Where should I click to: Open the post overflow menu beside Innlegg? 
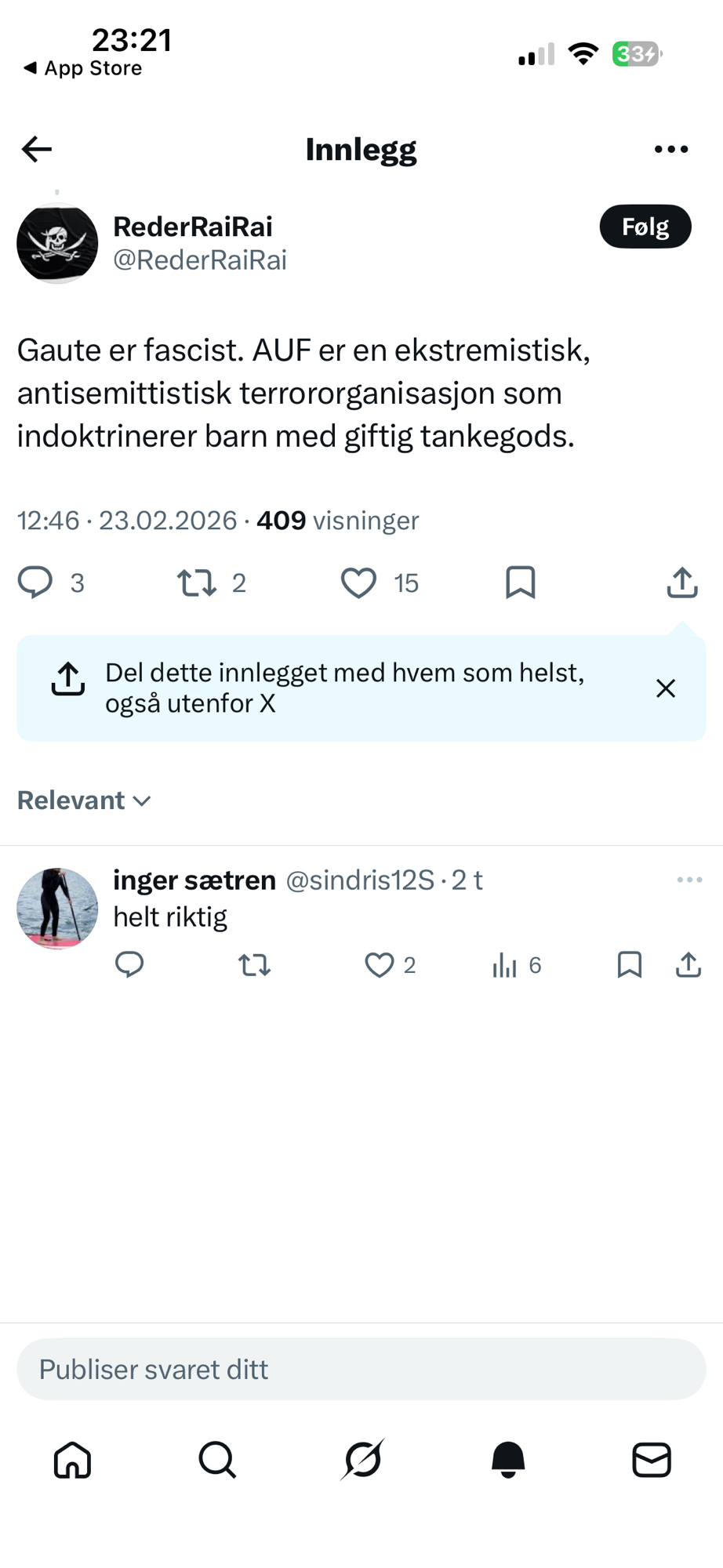(671, 149)
